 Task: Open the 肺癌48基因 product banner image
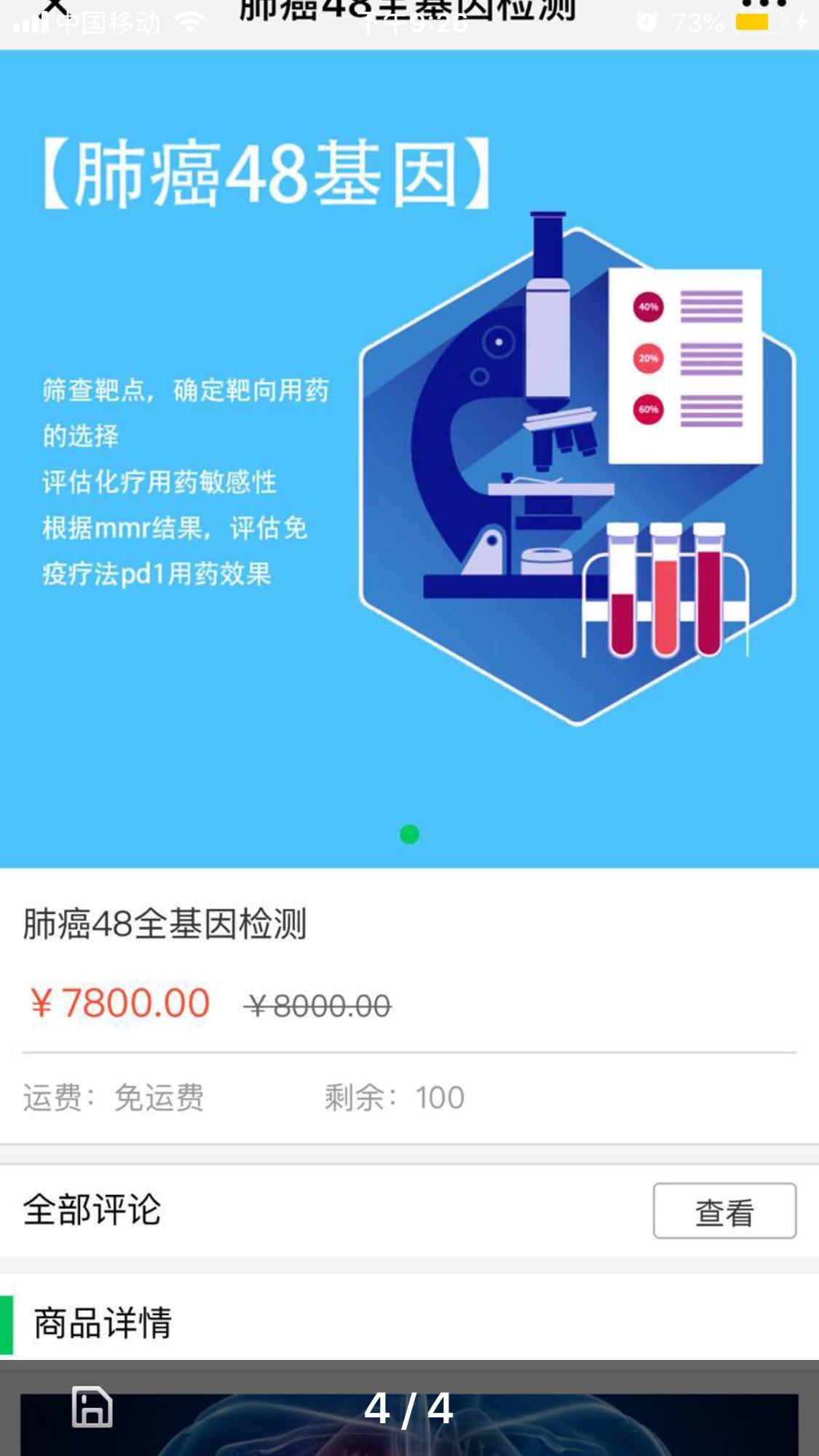[409, 458]
